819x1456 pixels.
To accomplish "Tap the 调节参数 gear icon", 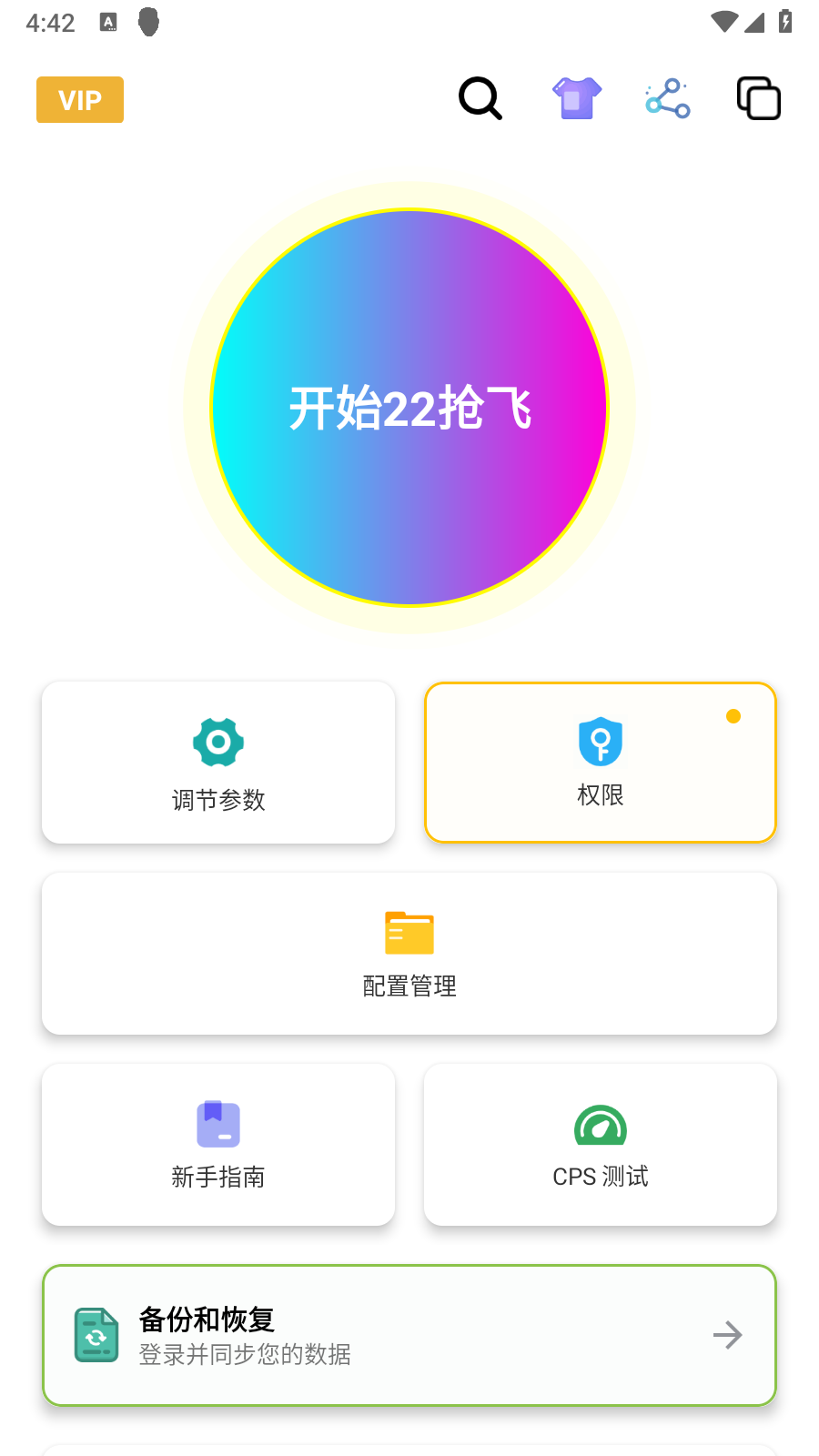I will [x=217, y=743].
